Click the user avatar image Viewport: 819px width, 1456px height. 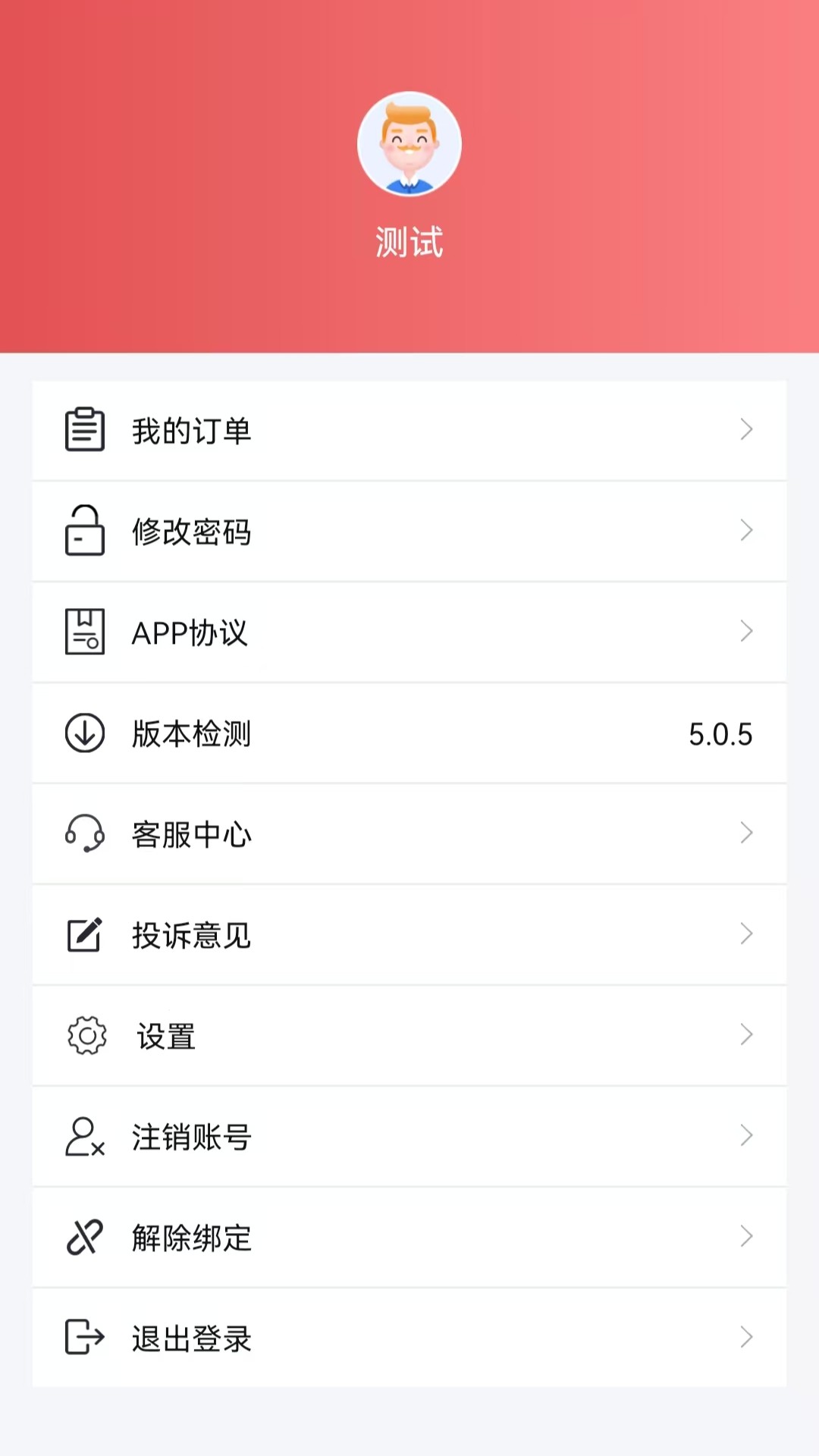click(409, 144)
